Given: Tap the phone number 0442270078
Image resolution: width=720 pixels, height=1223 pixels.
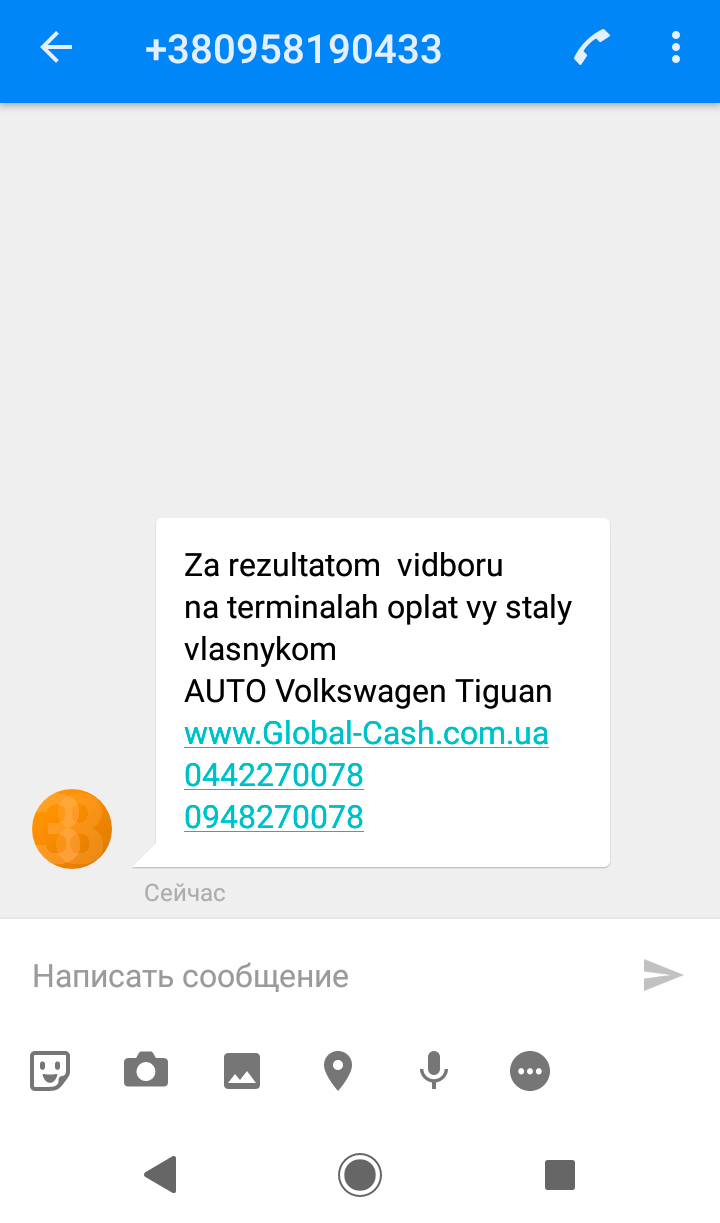Looking at the screenshot, I should click(x=273, y=775).
